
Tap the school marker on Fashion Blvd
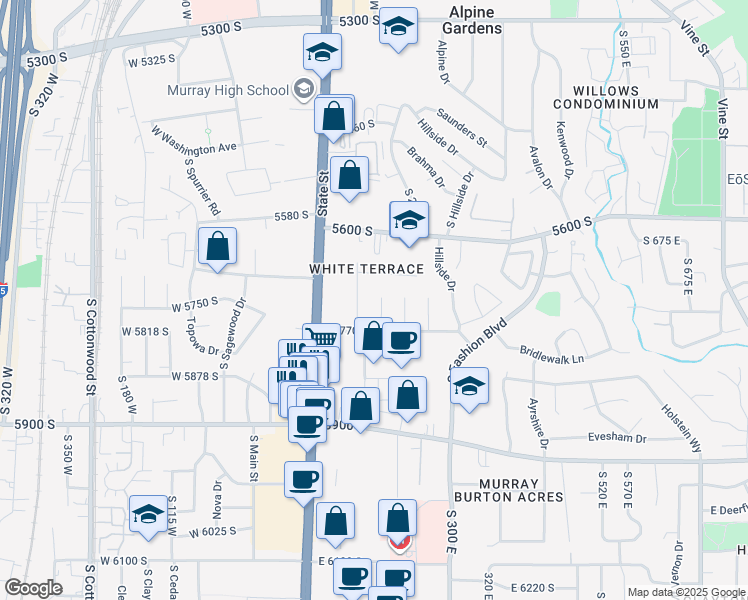pos(468,386)
